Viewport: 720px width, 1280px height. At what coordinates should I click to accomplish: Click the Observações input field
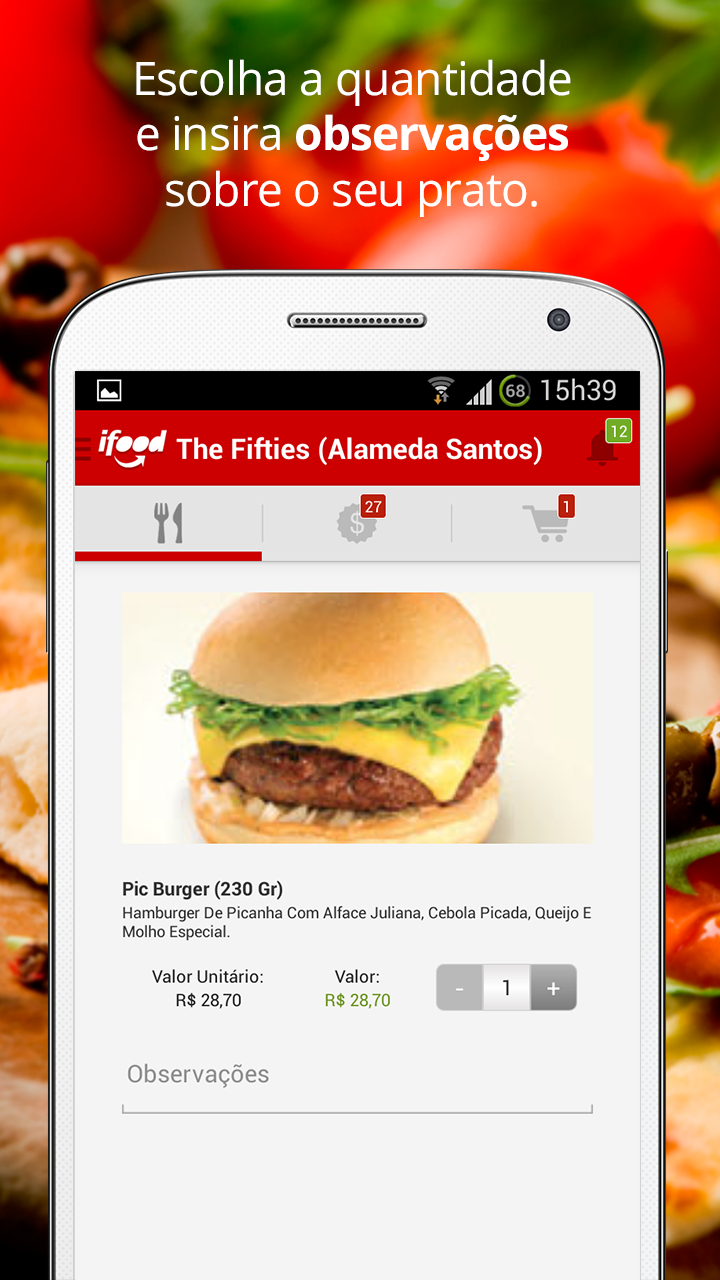click(x=357, y=1075)
